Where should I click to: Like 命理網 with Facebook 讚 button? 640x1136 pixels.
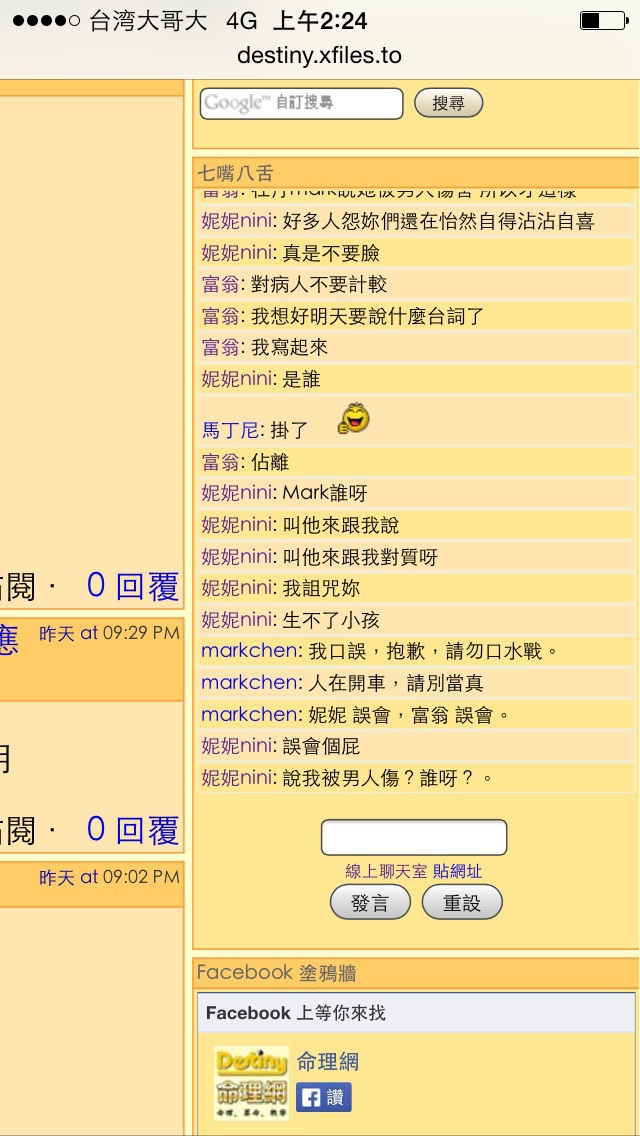tap(324, 1097)
